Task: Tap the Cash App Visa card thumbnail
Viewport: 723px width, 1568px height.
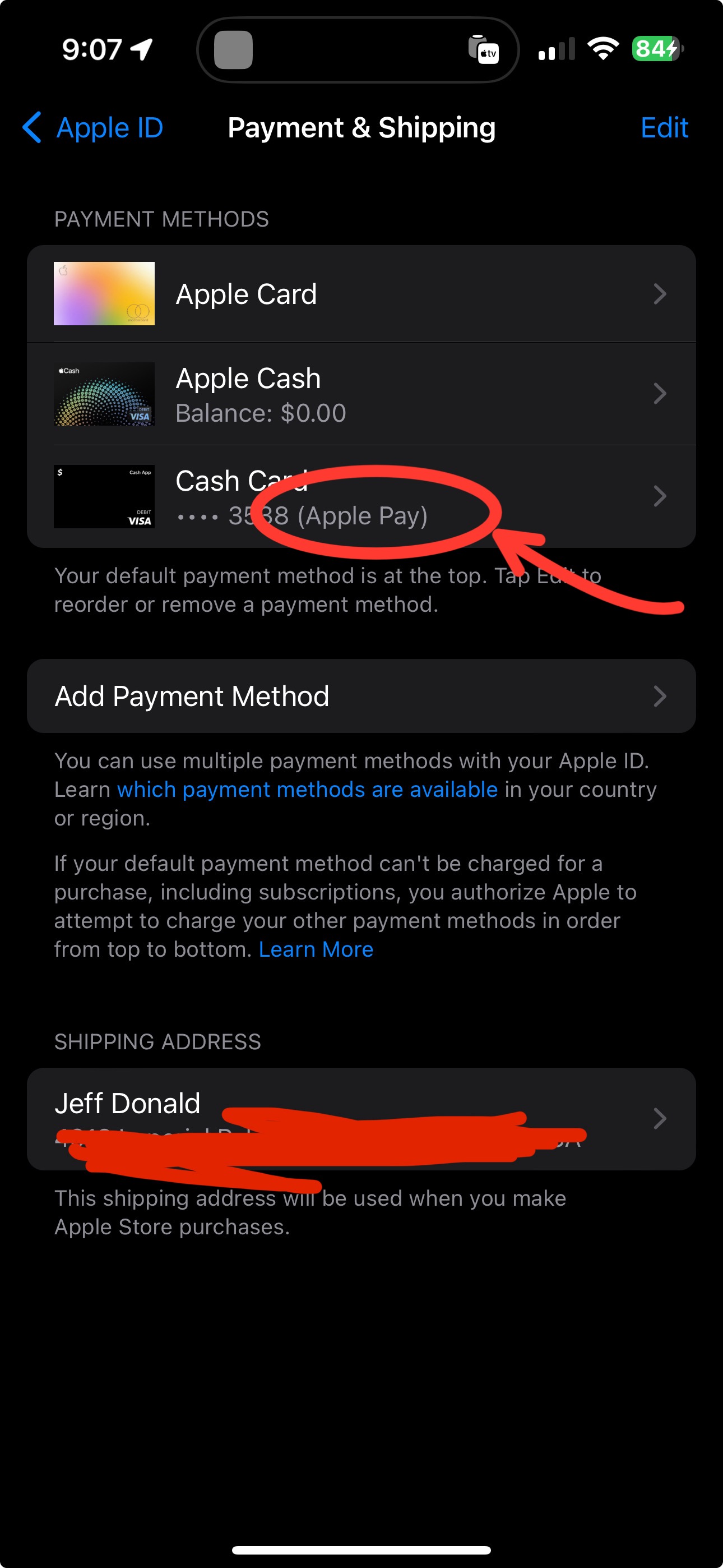Action: coord(104,496)
